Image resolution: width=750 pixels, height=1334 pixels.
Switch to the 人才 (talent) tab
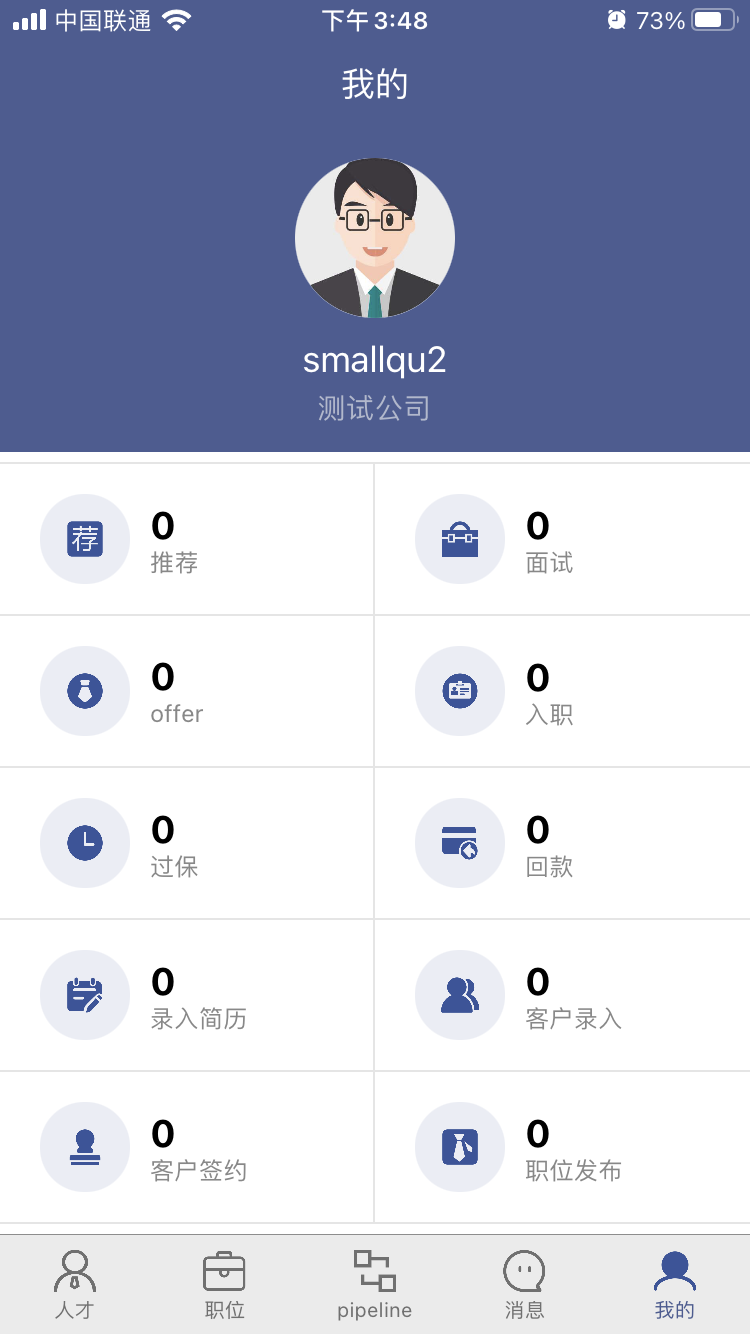pos(75,1284)
